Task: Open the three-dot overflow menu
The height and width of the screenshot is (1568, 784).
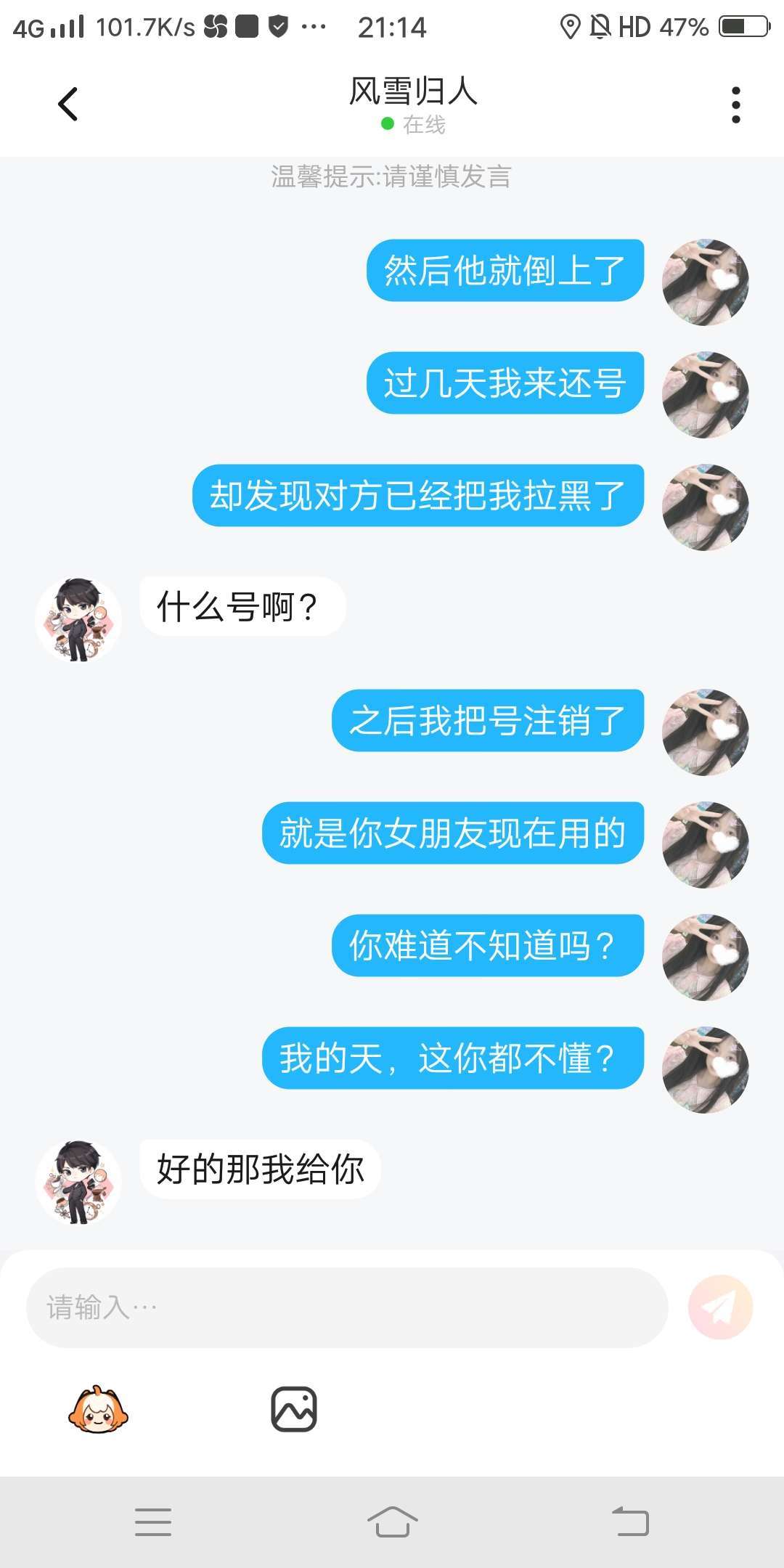Action: pyautogui.click(x=735, y=105)
